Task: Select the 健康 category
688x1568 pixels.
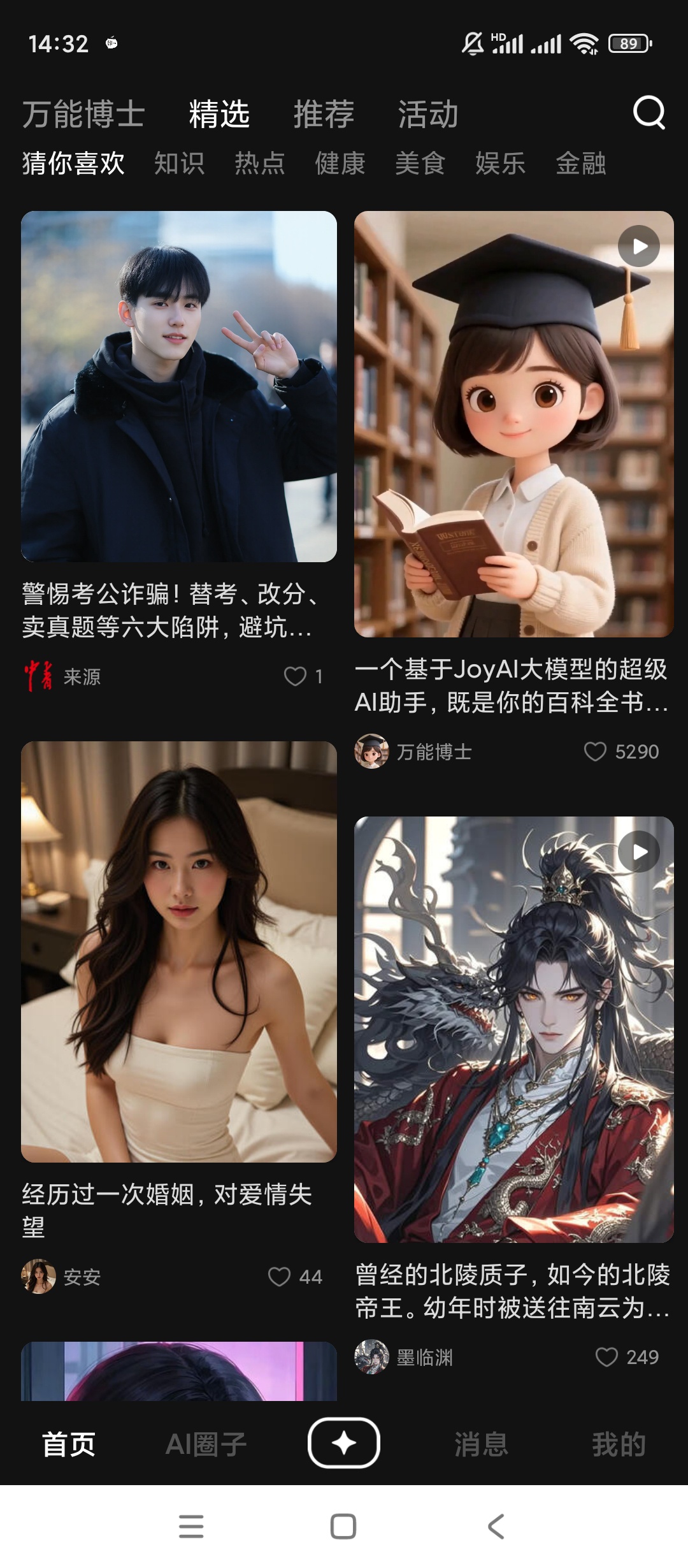Action: click(340, 163)
